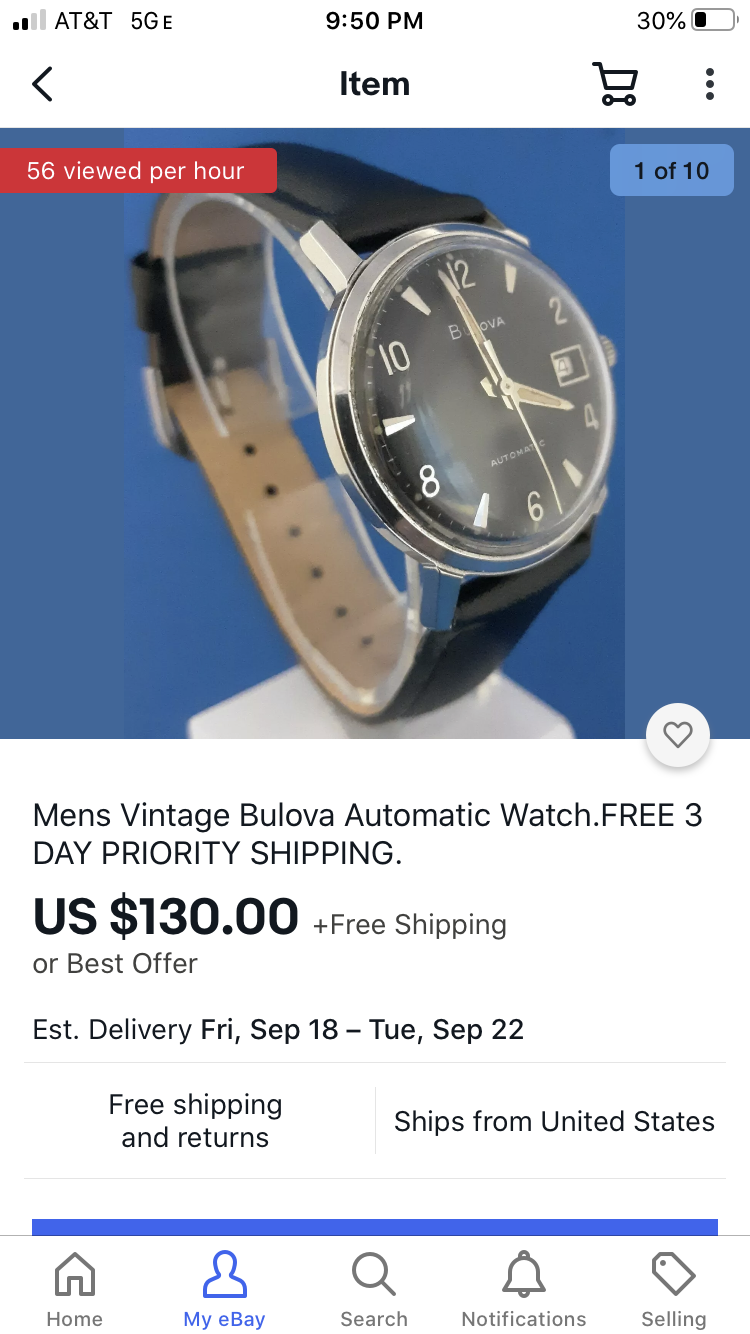Open the Search tab
The width and height of the screenshot is (750, 1334).
374,1288
